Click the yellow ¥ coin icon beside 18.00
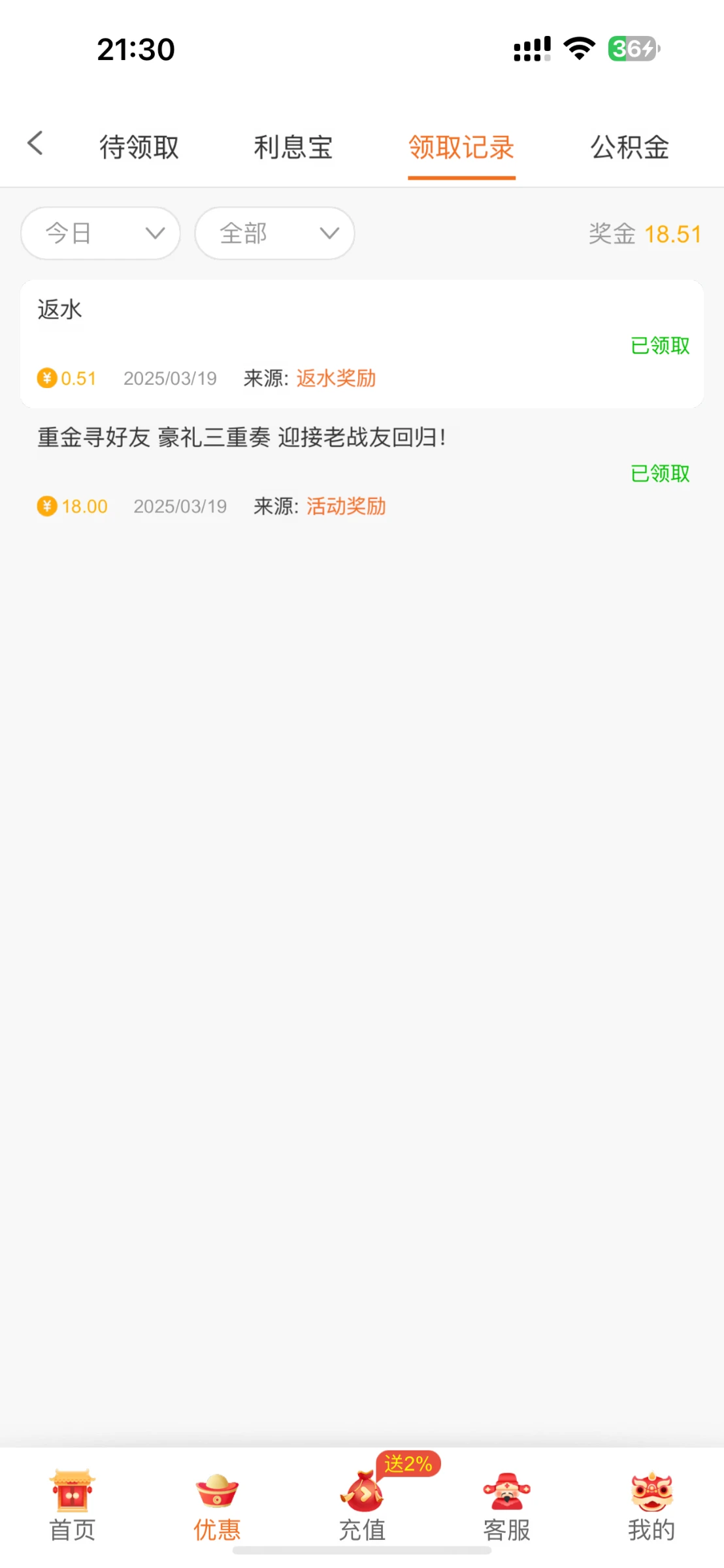 46,506
